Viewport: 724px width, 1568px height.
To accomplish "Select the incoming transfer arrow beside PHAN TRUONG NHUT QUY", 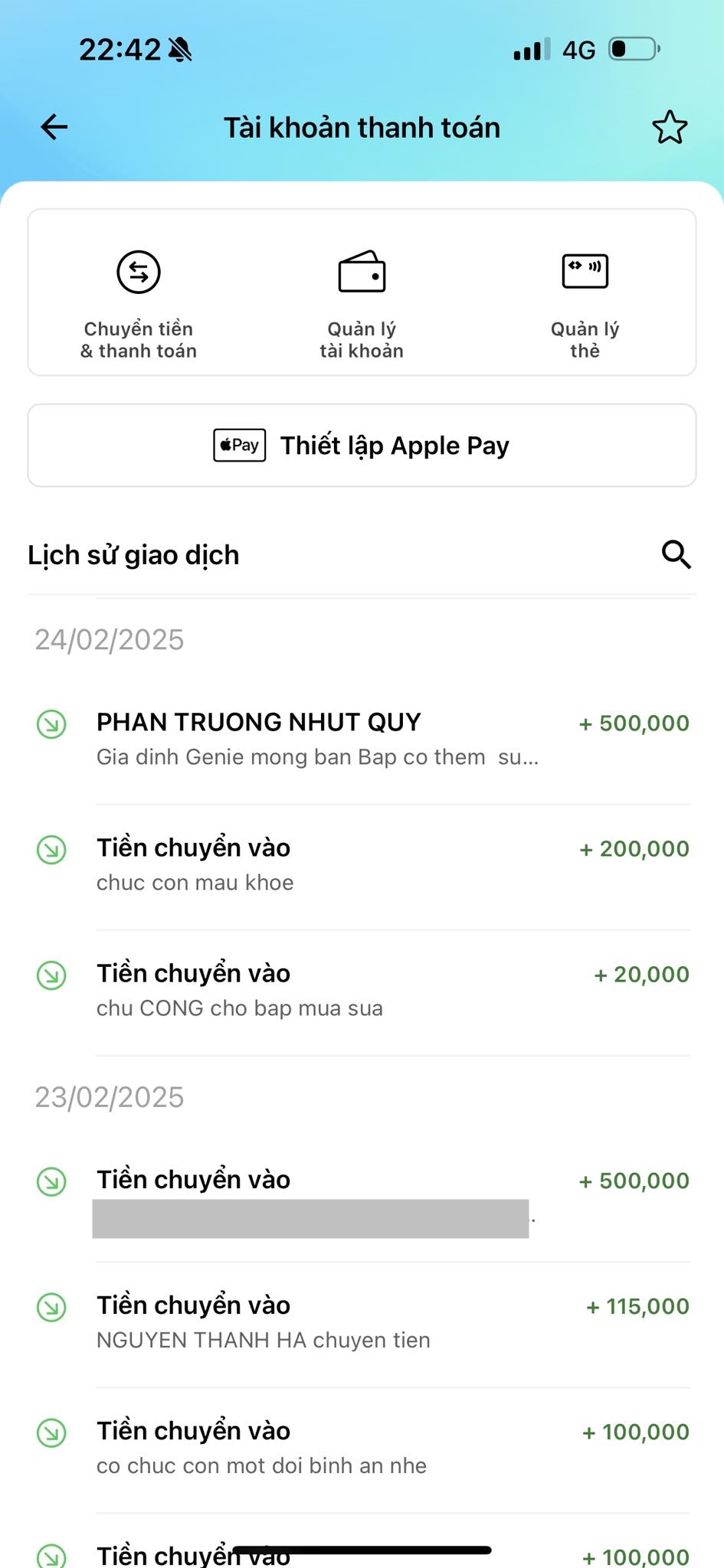I will click(x=51, y=724).
